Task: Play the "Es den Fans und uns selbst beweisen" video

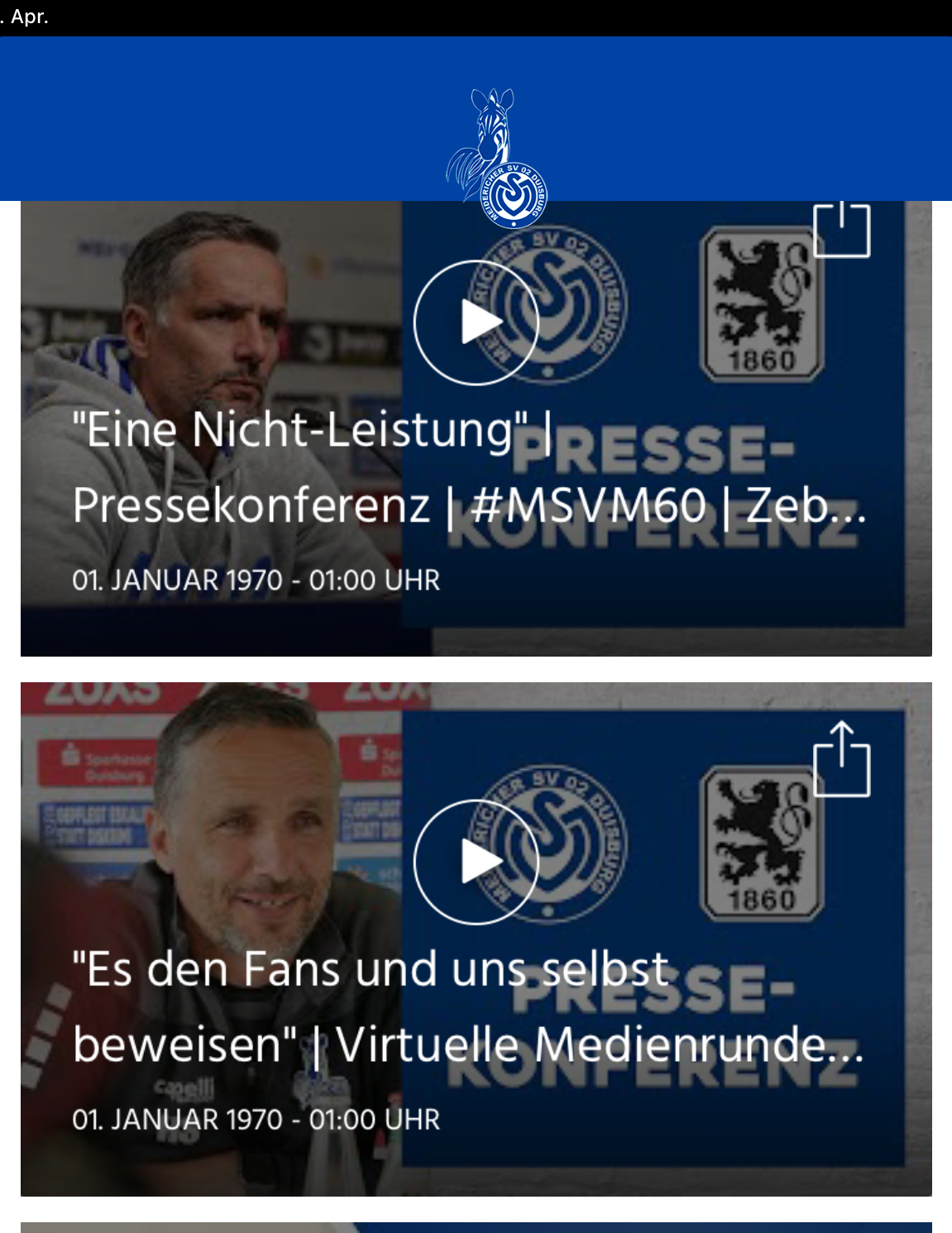Action: 476,862
